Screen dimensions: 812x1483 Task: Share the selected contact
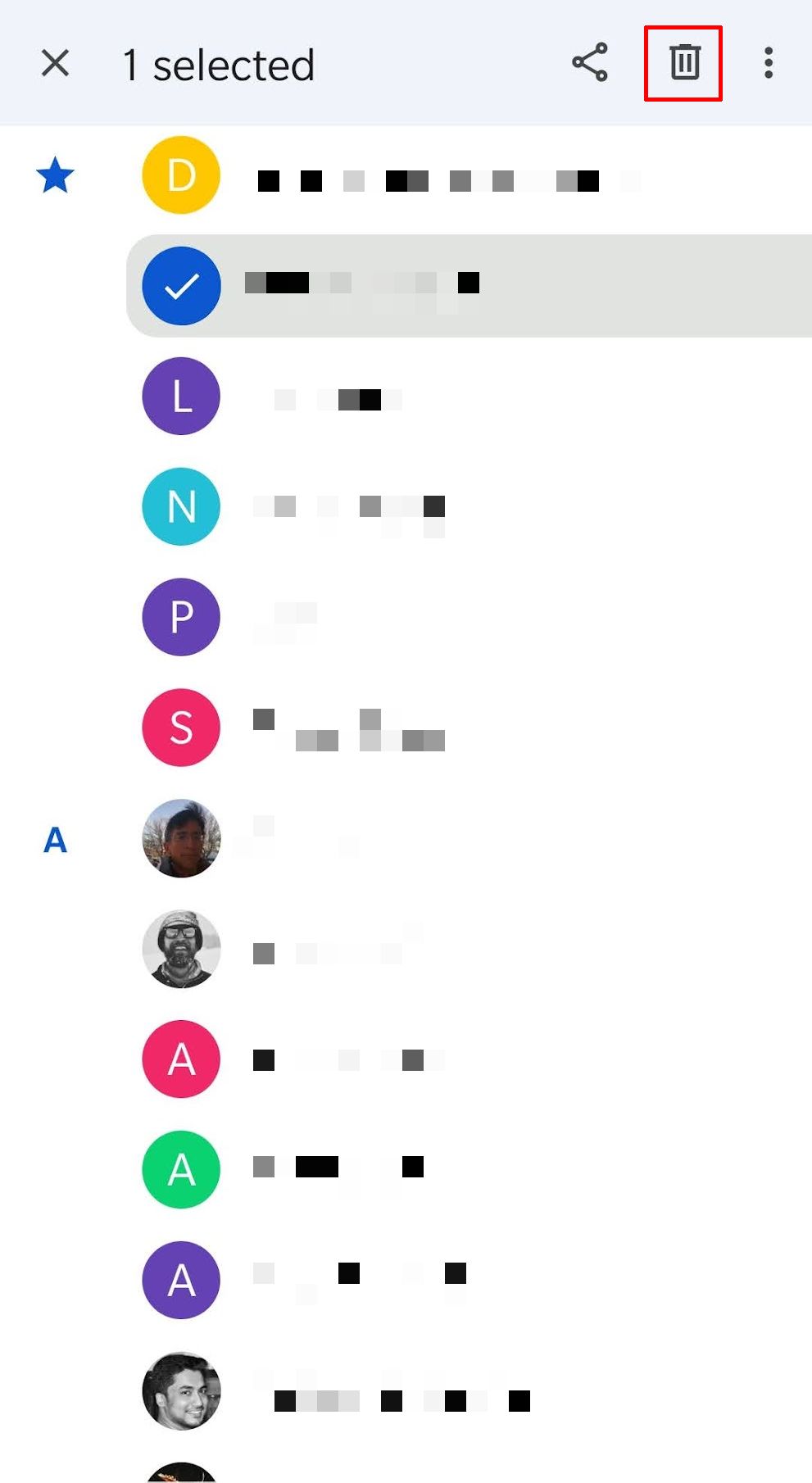click(x=590, y=63)
